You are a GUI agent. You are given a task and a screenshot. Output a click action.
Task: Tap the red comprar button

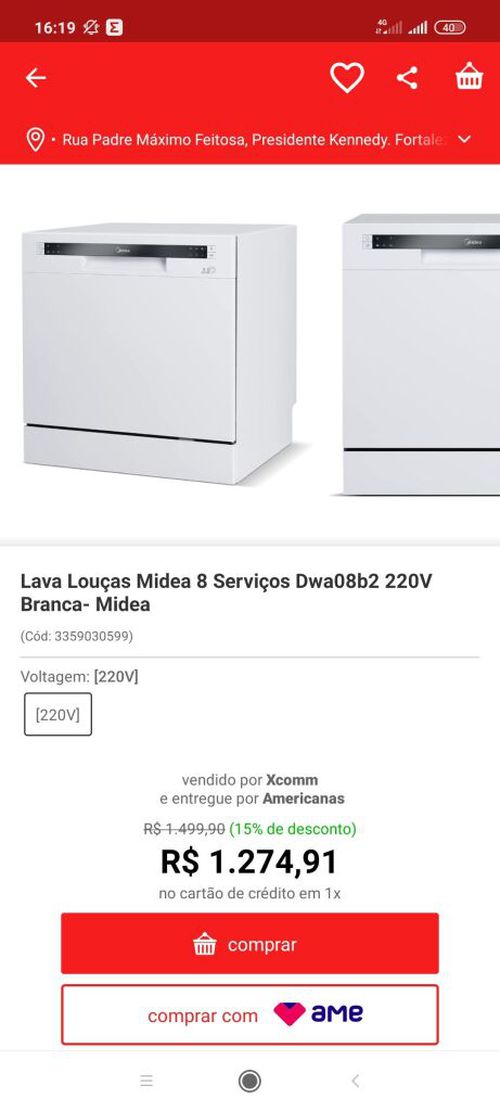coord(250,944)
